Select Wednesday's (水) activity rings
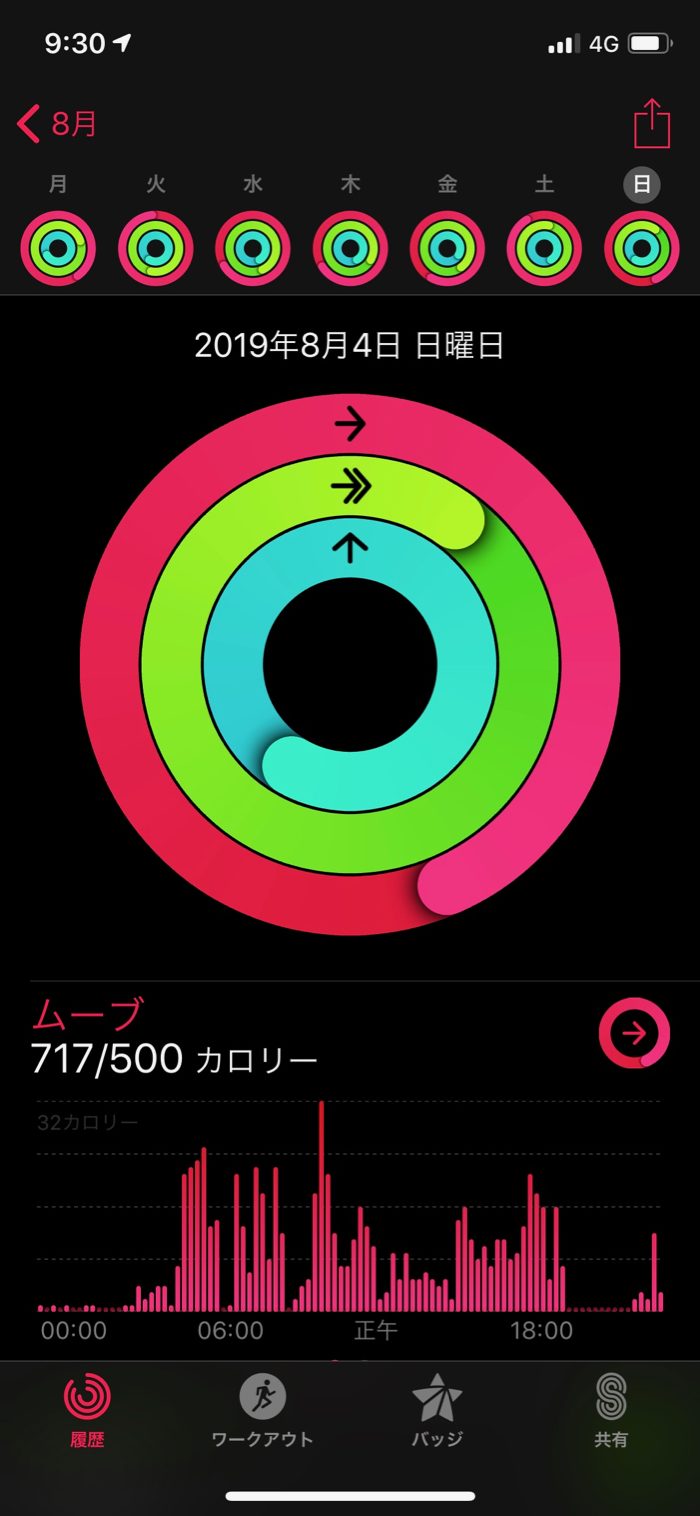Viewport: 700px width, 1516px height. (253, 248)
